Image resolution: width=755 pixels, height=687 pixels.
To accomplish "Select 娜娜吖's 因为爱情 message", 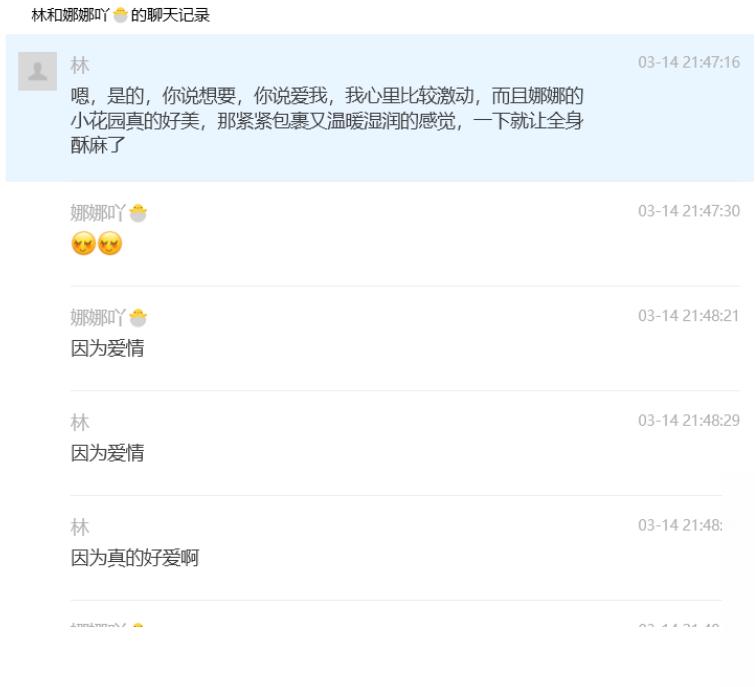I will coord(107,349).
